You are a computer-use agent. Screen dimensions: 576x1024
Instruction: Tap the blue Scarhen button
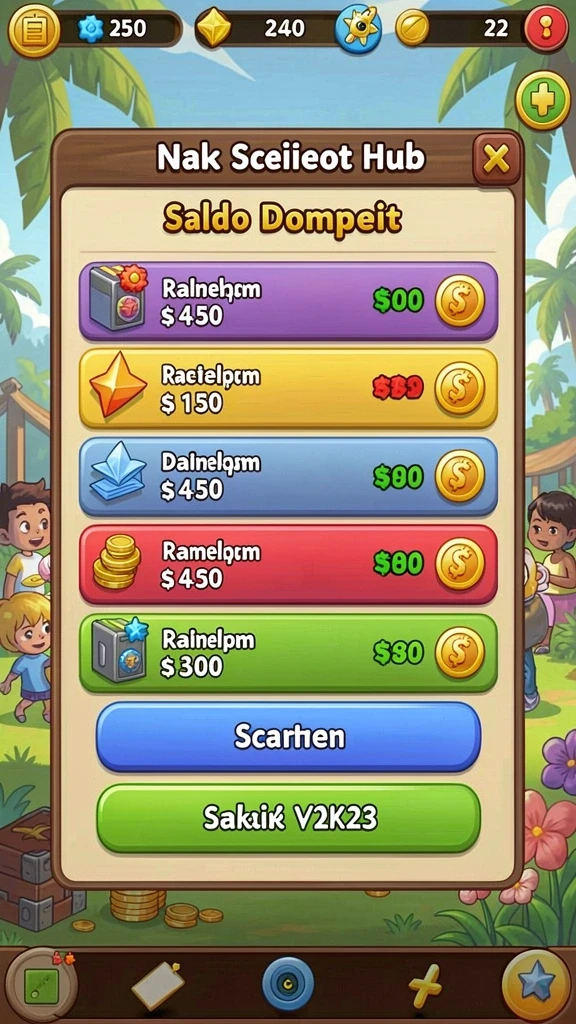(x=289, y=737)
